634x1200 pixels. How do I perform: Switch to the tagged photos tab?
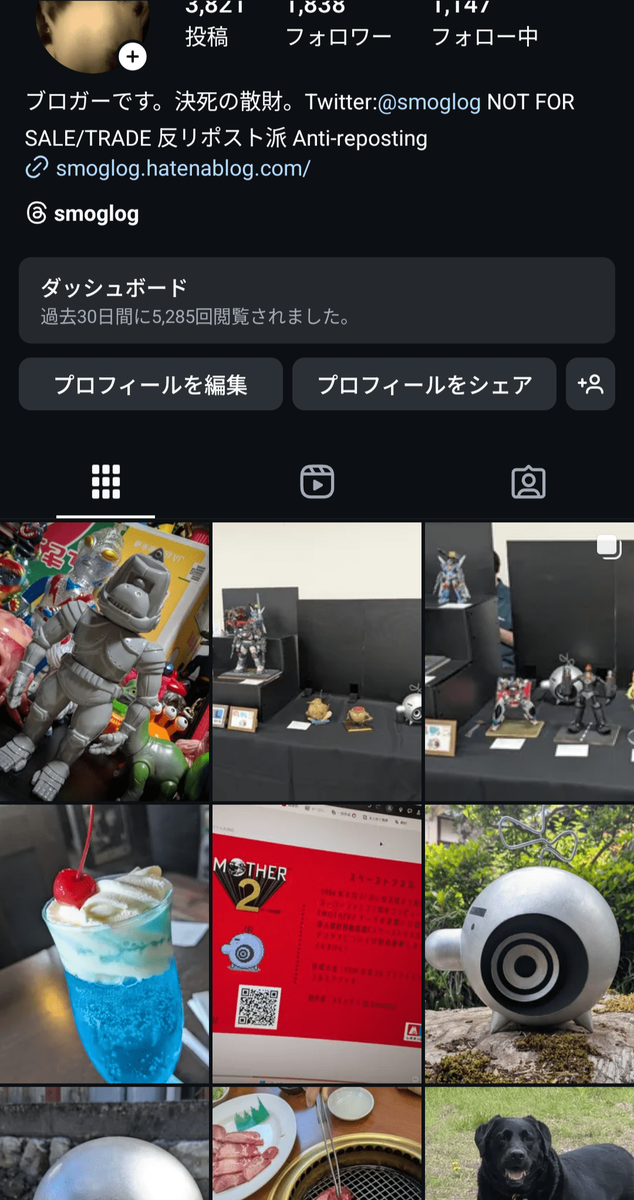[x=528, y=482]
